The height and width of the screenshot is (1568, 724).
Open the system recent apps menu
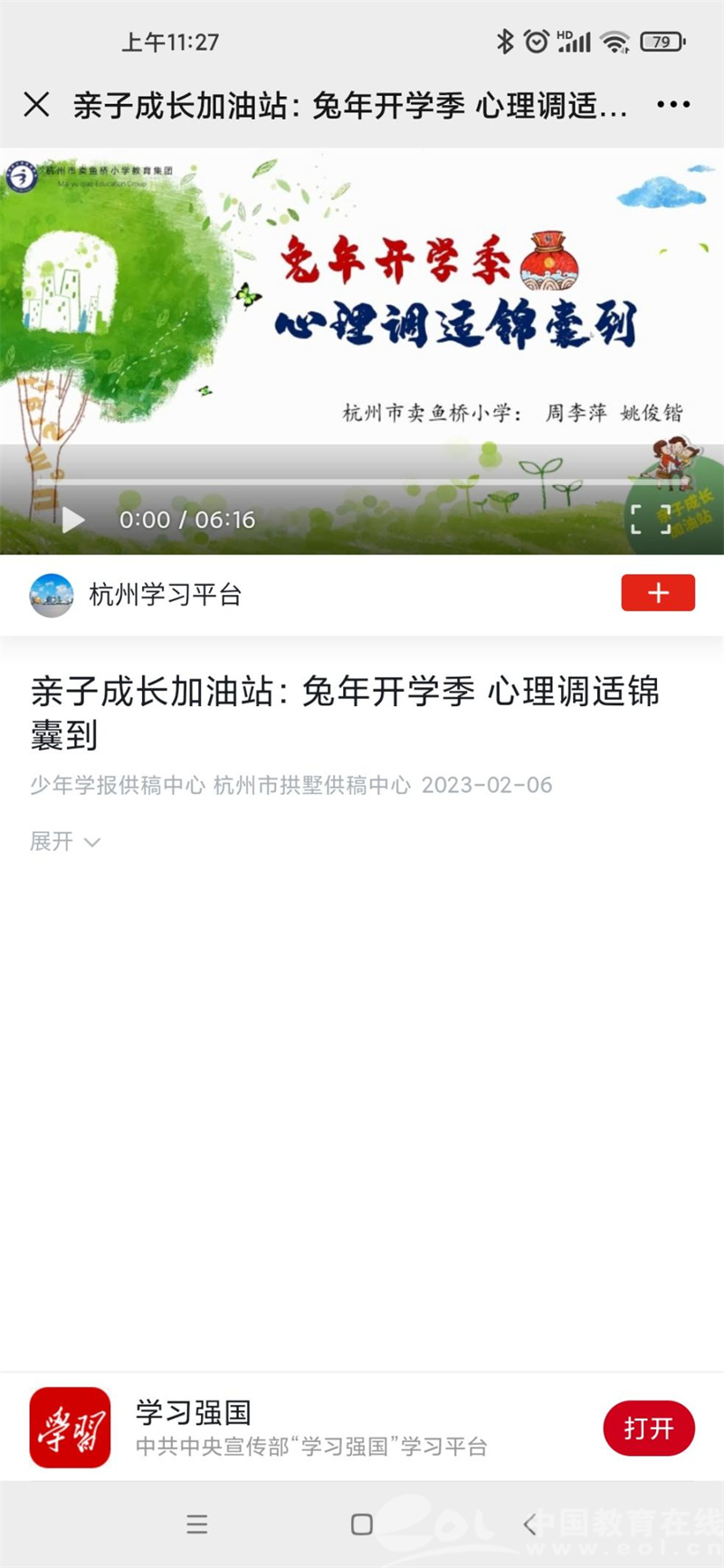[196, 1524]
